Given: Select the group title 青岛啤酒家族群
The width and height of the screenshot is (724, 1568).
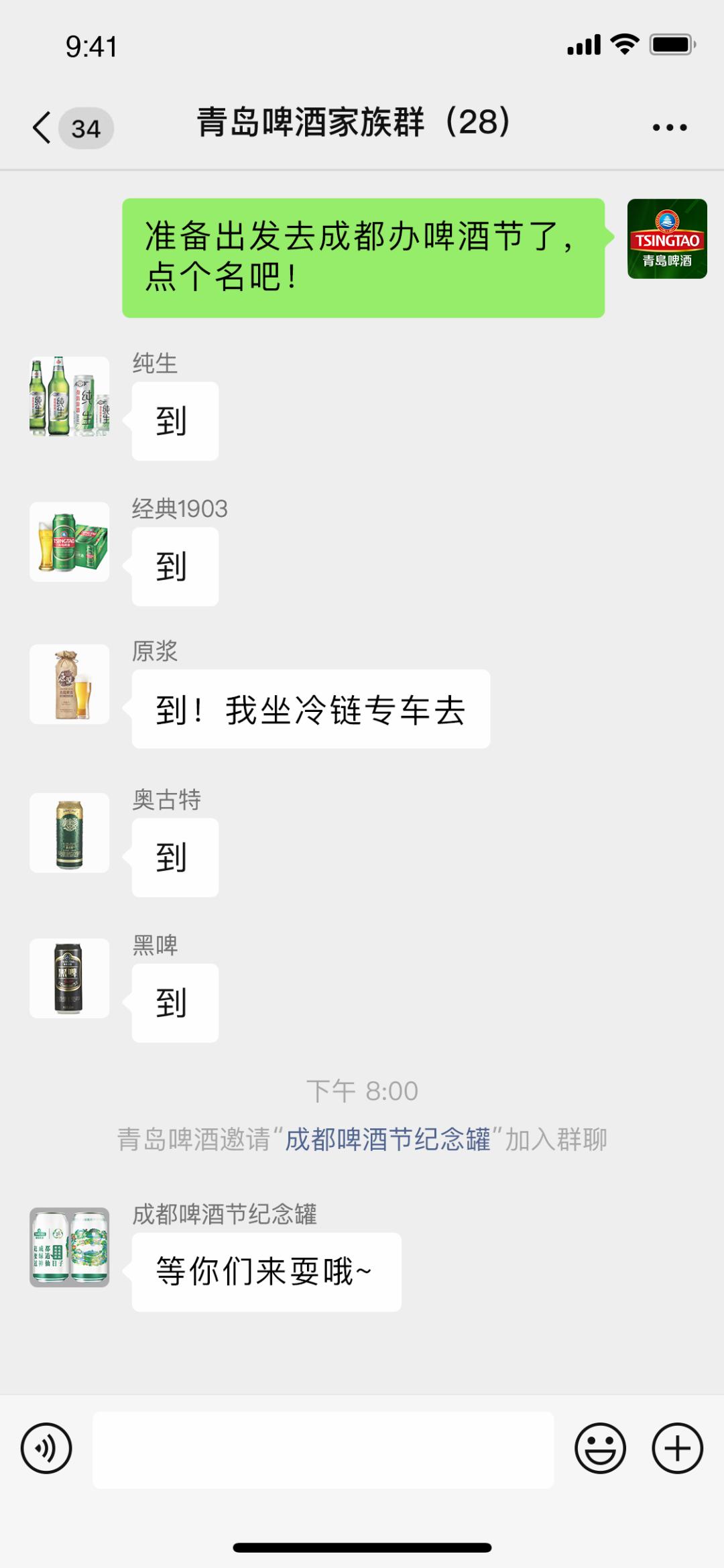Looking at the screenshot, I should (x=353, y=125).
